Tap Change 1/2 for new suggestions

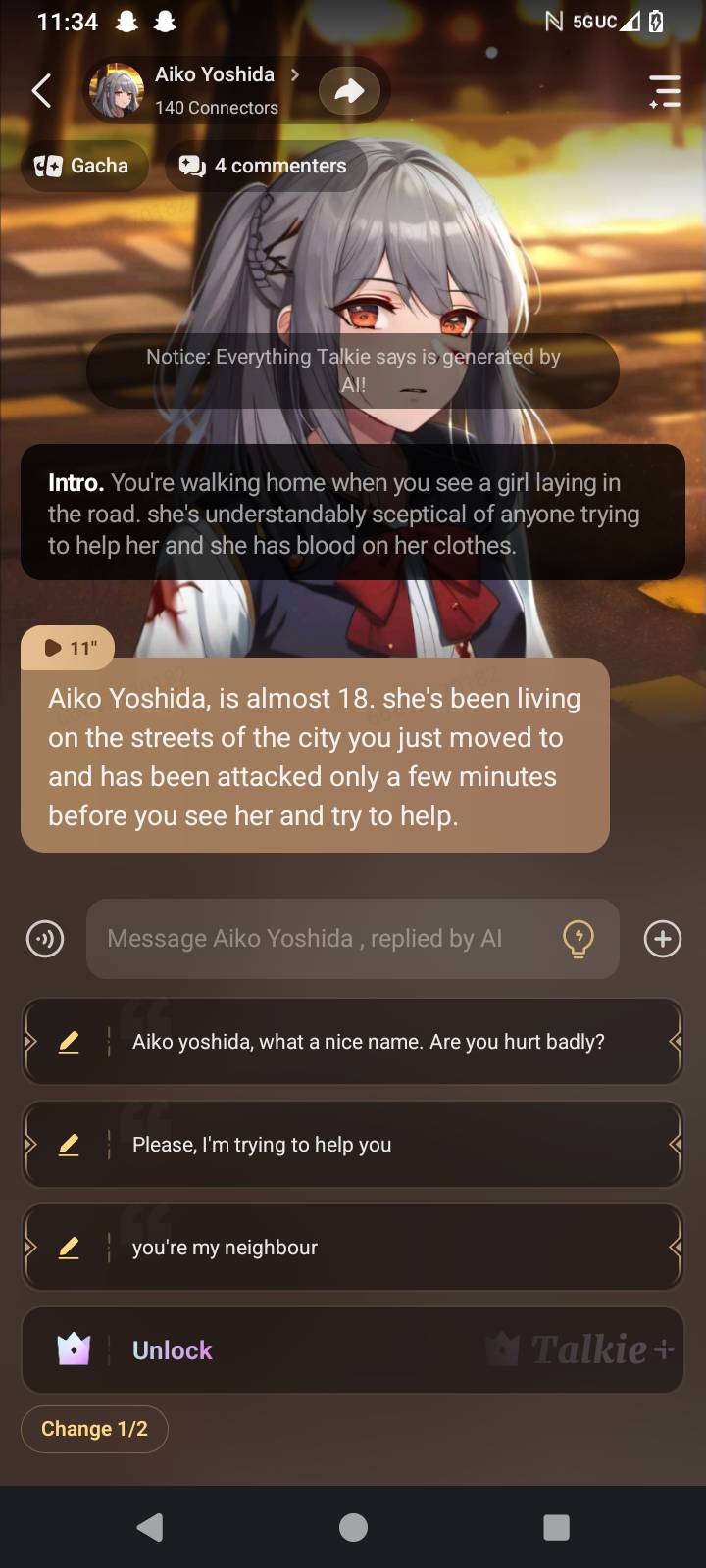click(94, 1429)
